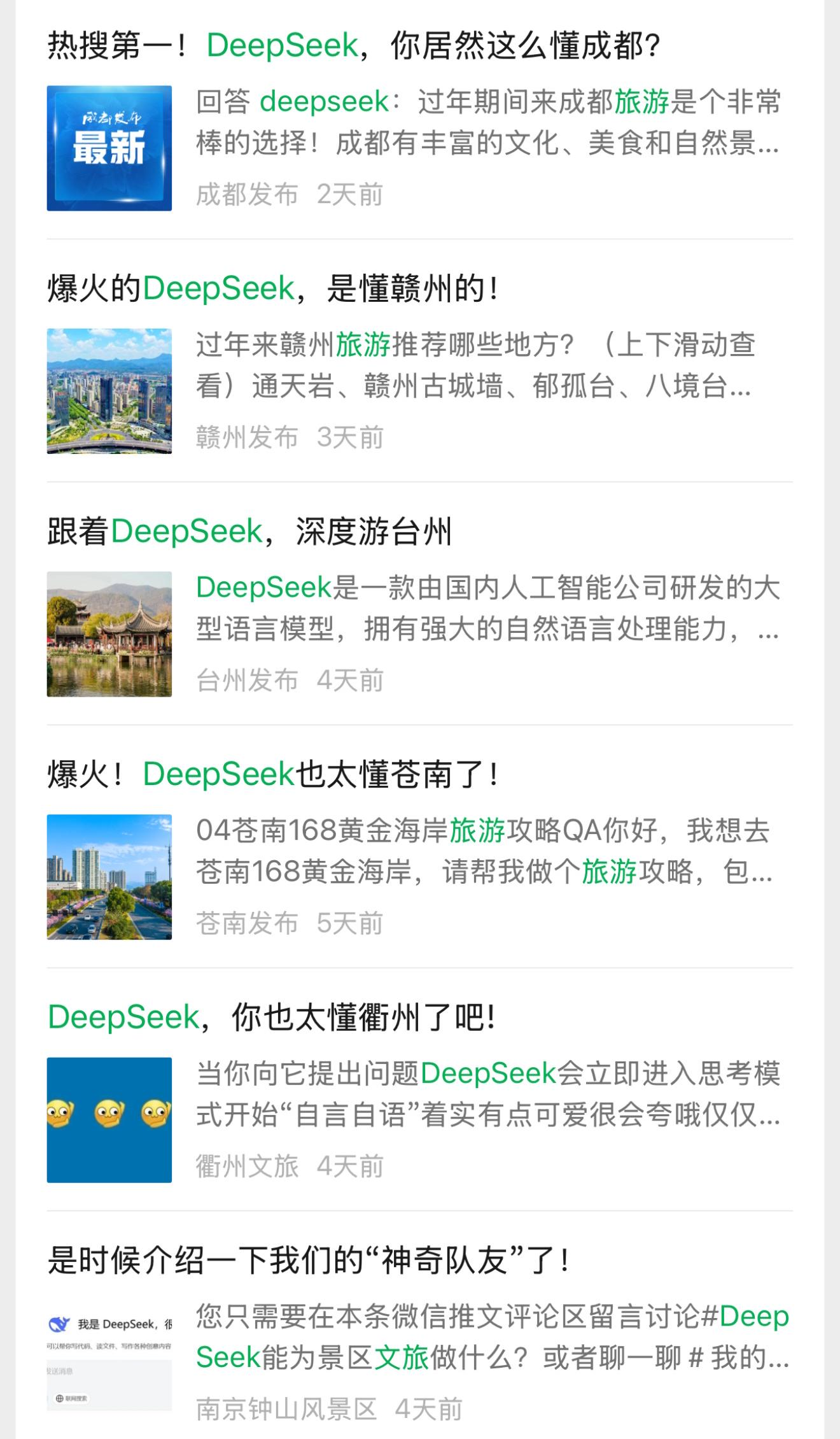Click the 成都发布 最新 blue thumbnail
840x1439 pixels.
coord(109,147)
